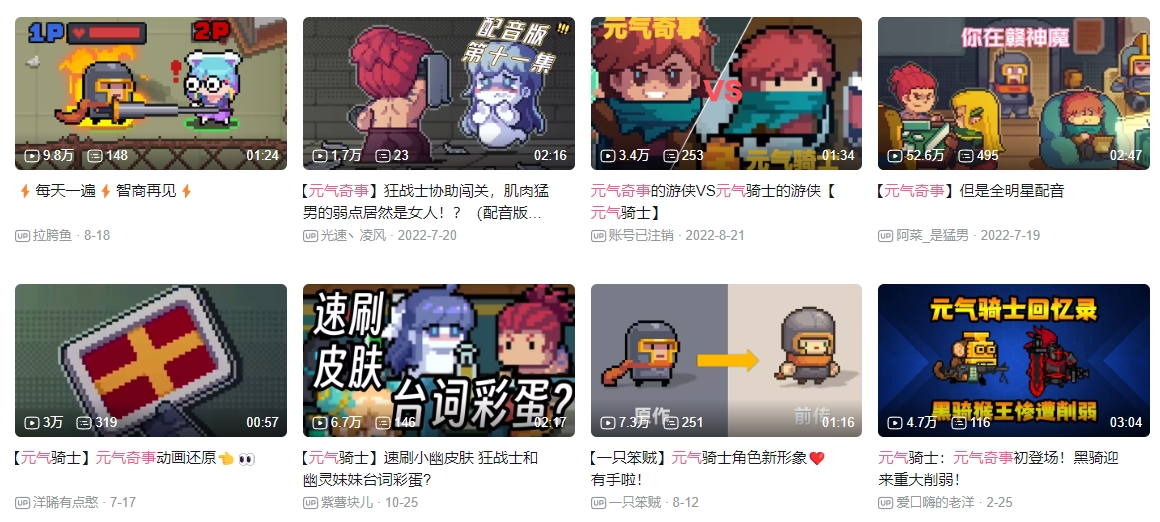Image resolution: width=1160 pixels, height=522 pixels.
Task: Visit uploader 阿菜_是猛男's channel
Action: tap(933, 236)
